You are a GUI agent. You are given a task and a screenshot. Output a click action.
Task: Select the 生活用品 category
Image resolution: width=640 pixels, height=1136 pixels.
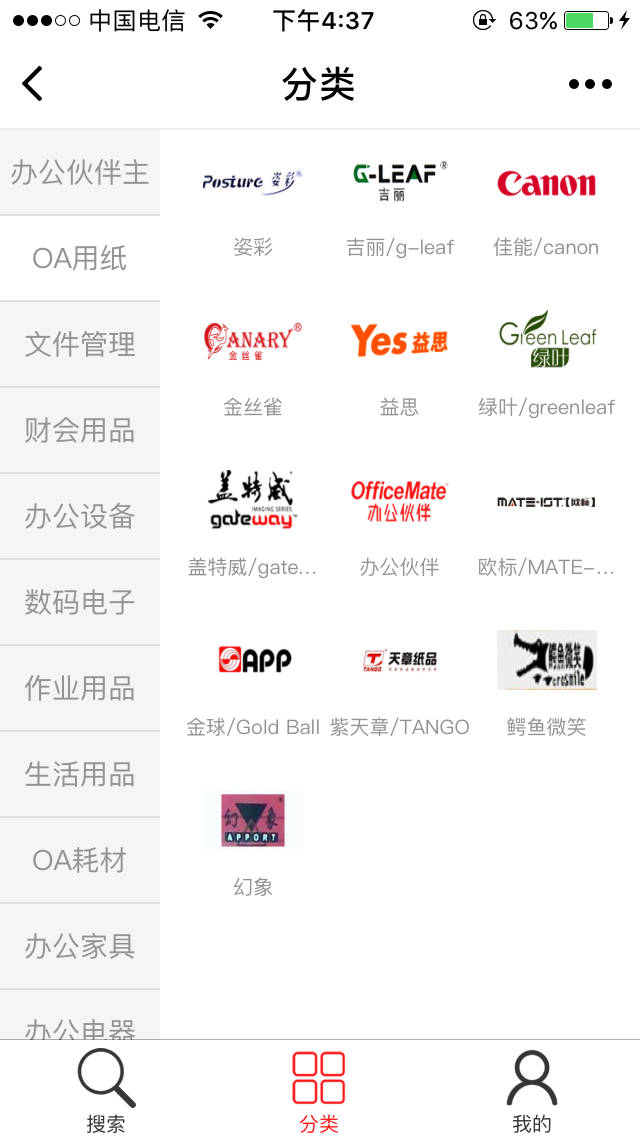click(x=80, y=774)
